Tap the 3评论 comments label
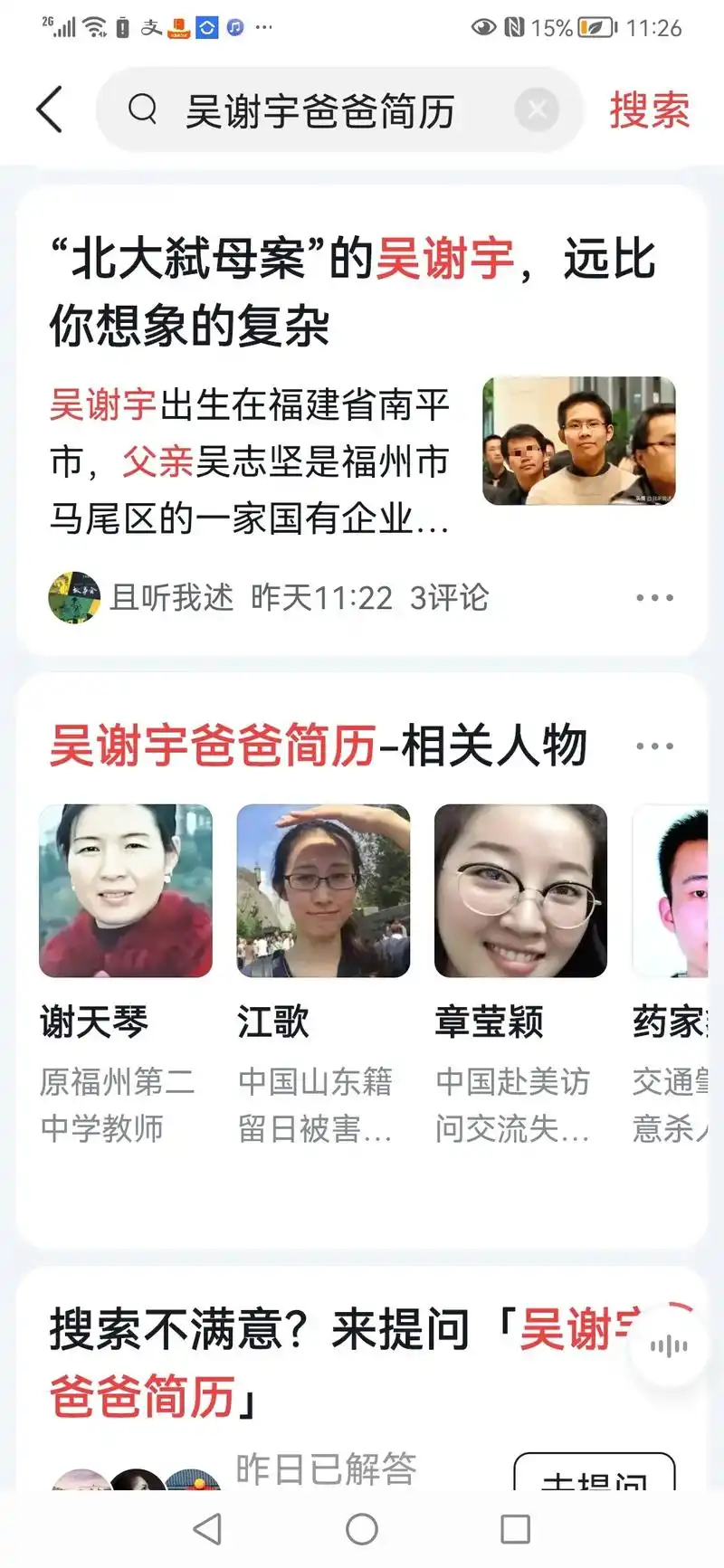Screen dimensions: 724x1568 point(448,597)
